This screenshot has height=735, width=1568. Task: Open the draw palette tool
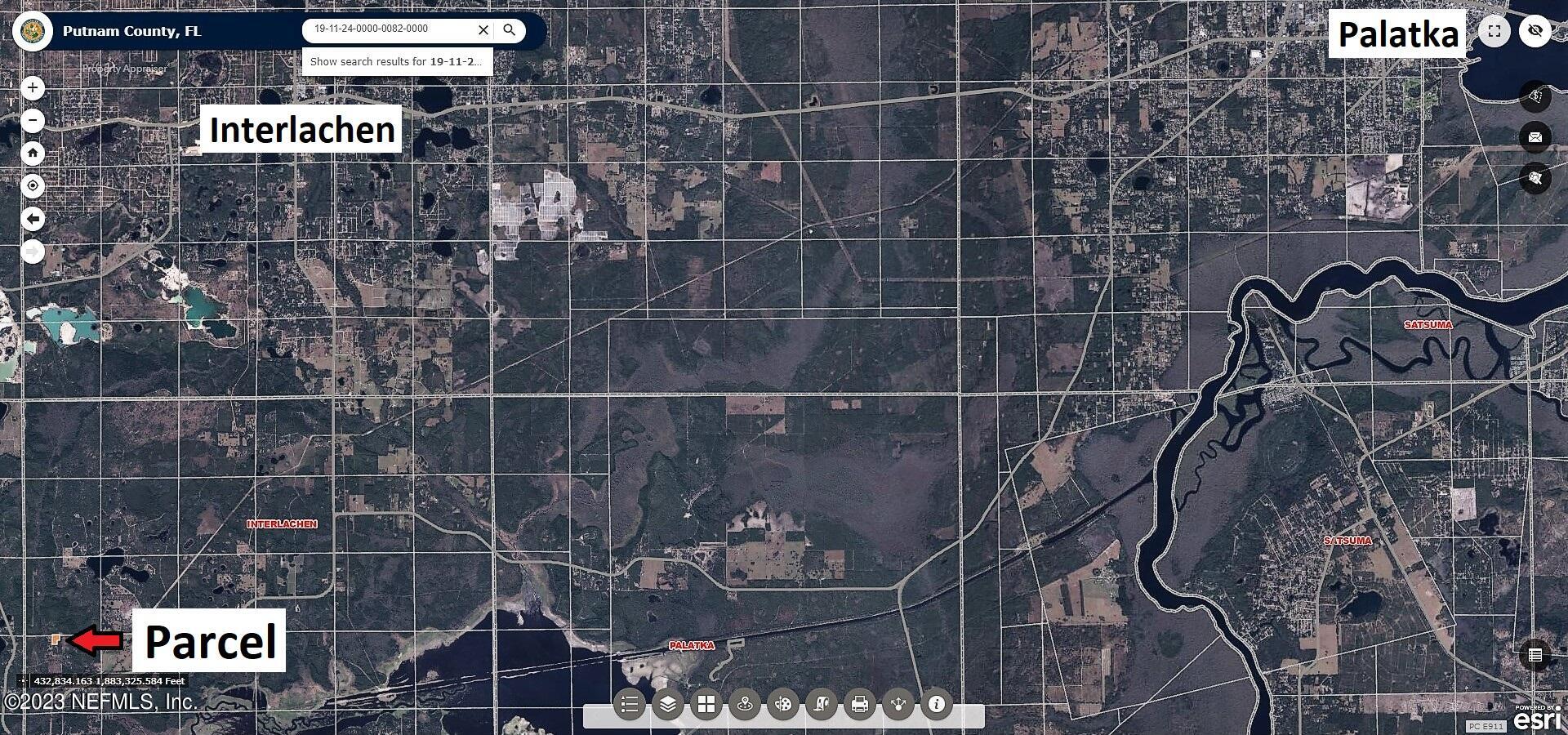coord(783,704)
